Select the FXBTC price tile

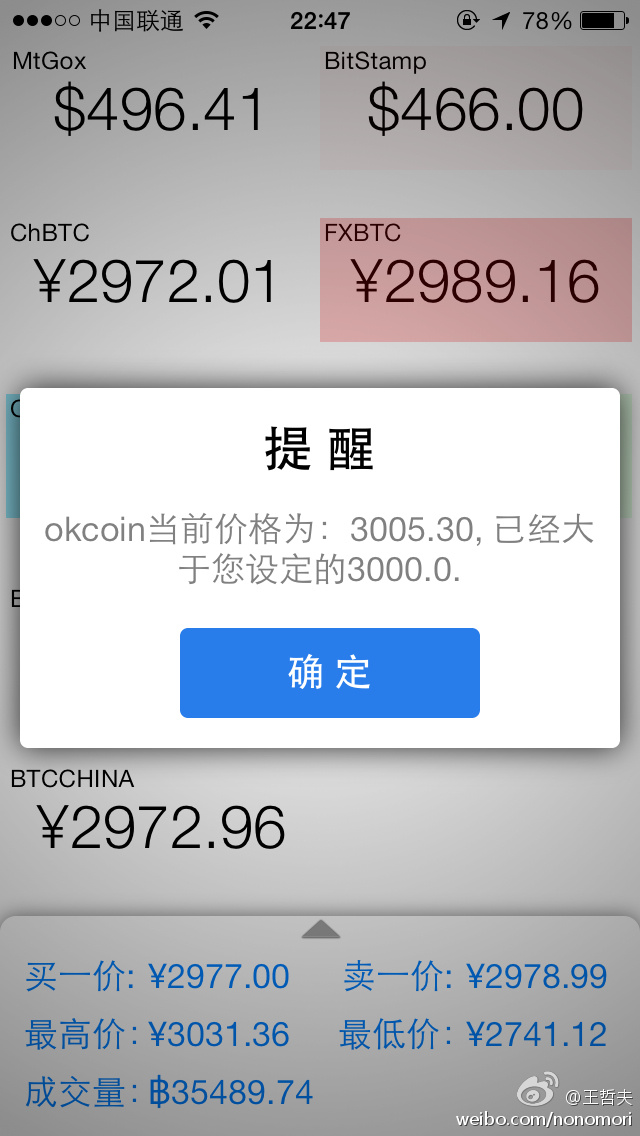475,280
